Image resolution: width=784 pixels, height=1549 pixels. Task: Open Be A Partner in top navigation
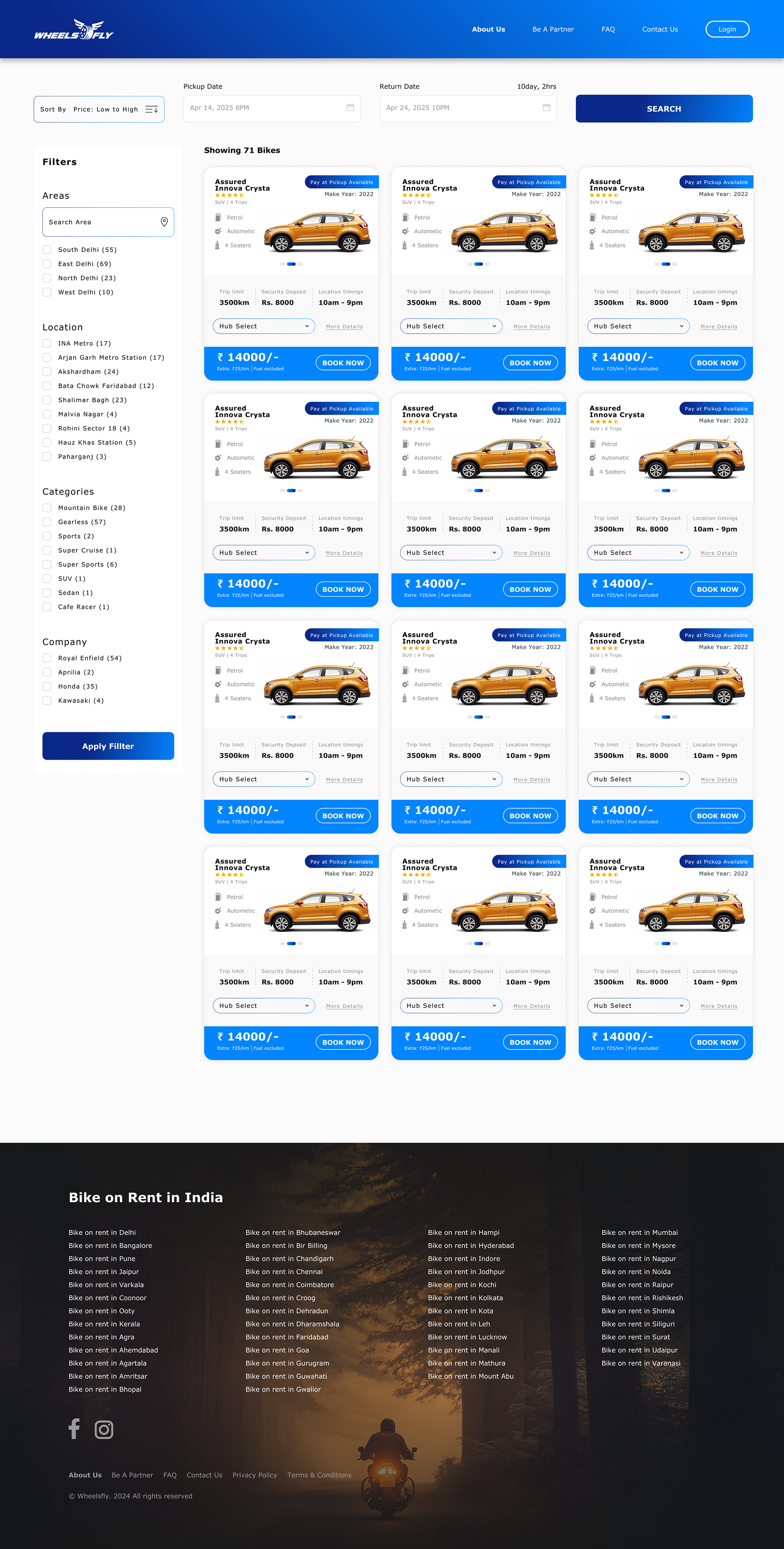pos(552,29)
